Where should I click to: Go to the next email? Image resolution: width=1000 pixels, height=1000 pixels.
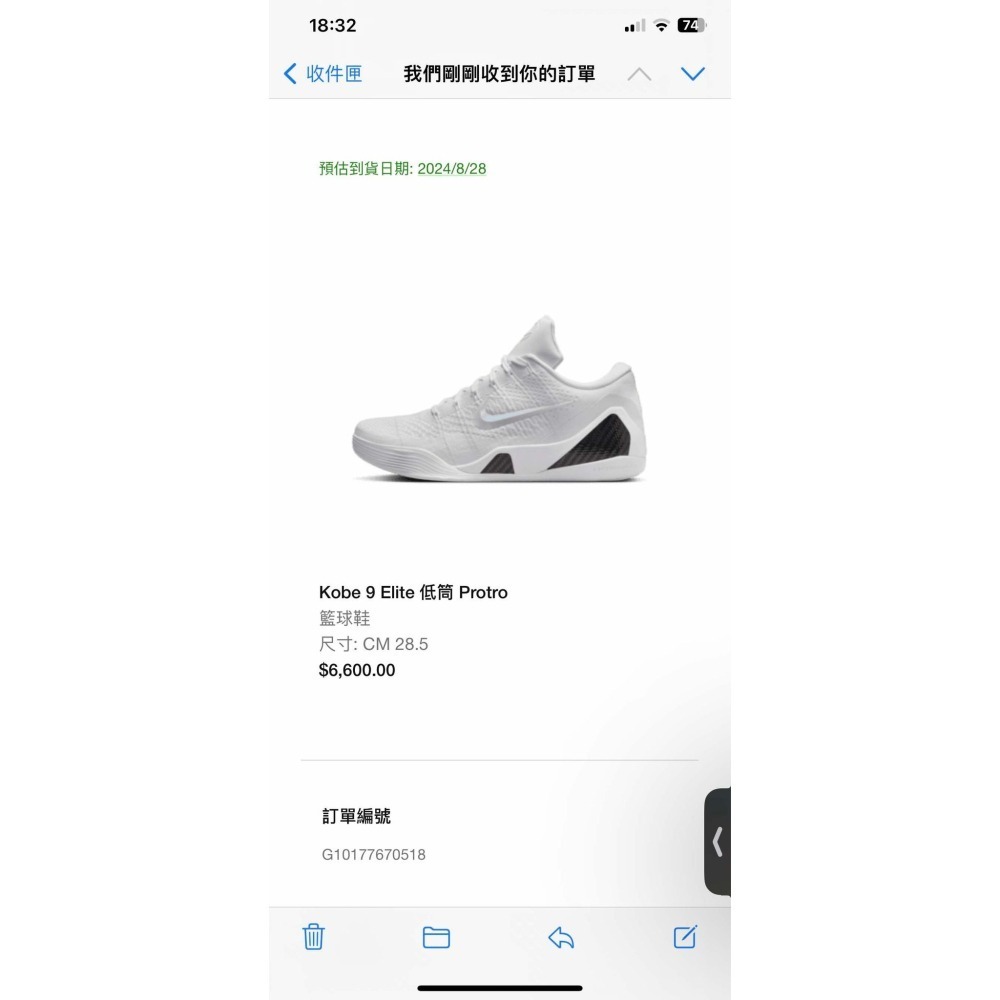[x=692, y=74]
